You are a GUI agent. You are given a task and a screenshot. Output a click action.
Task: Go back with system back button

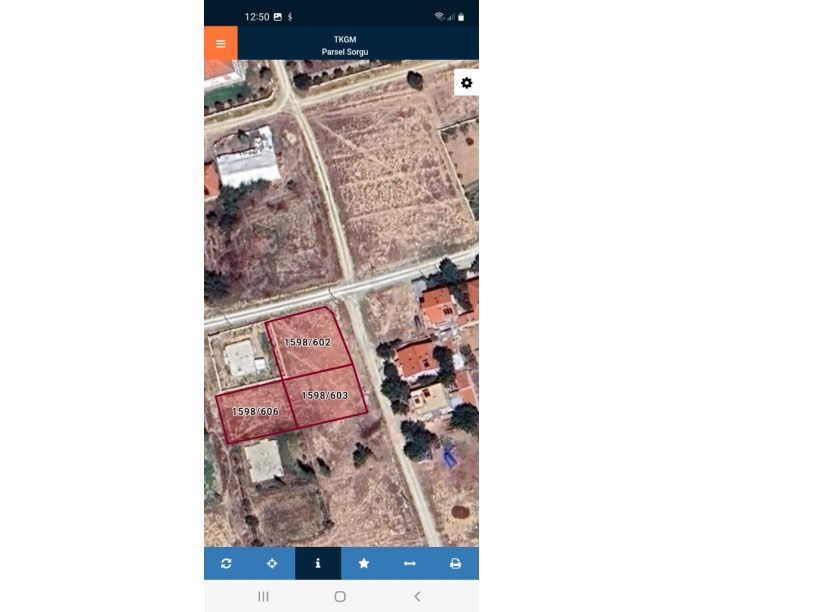[x=417, y=596]
